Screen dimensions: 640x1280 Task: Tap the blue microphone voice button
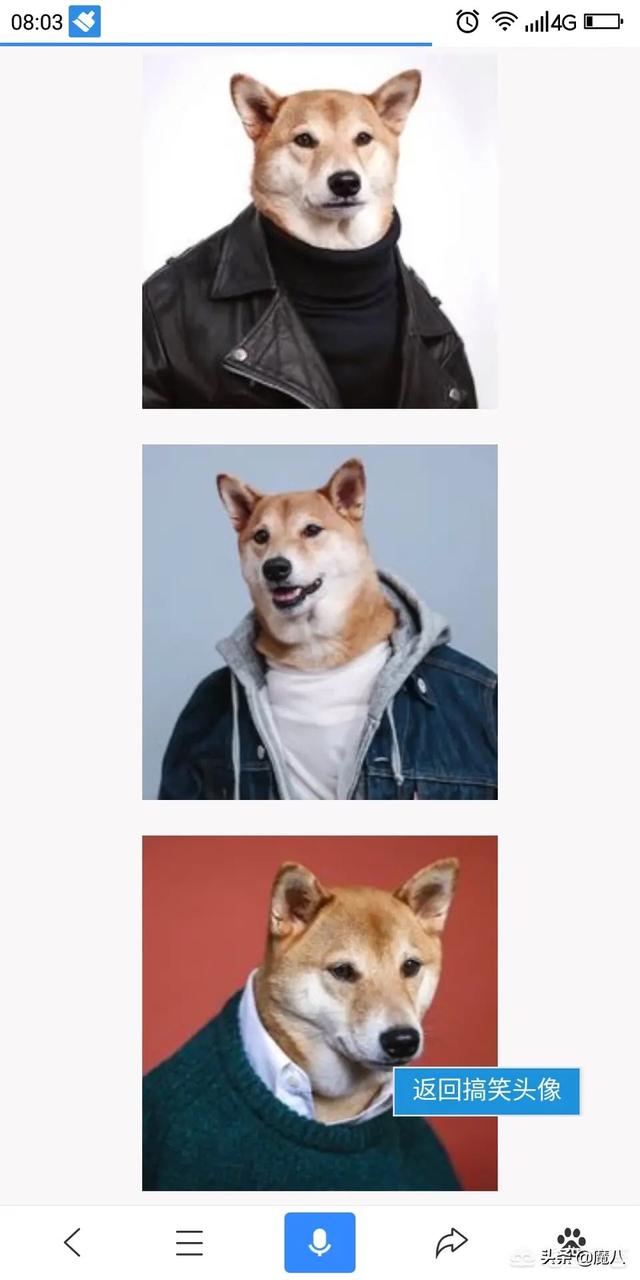(x=320, y=1242)
